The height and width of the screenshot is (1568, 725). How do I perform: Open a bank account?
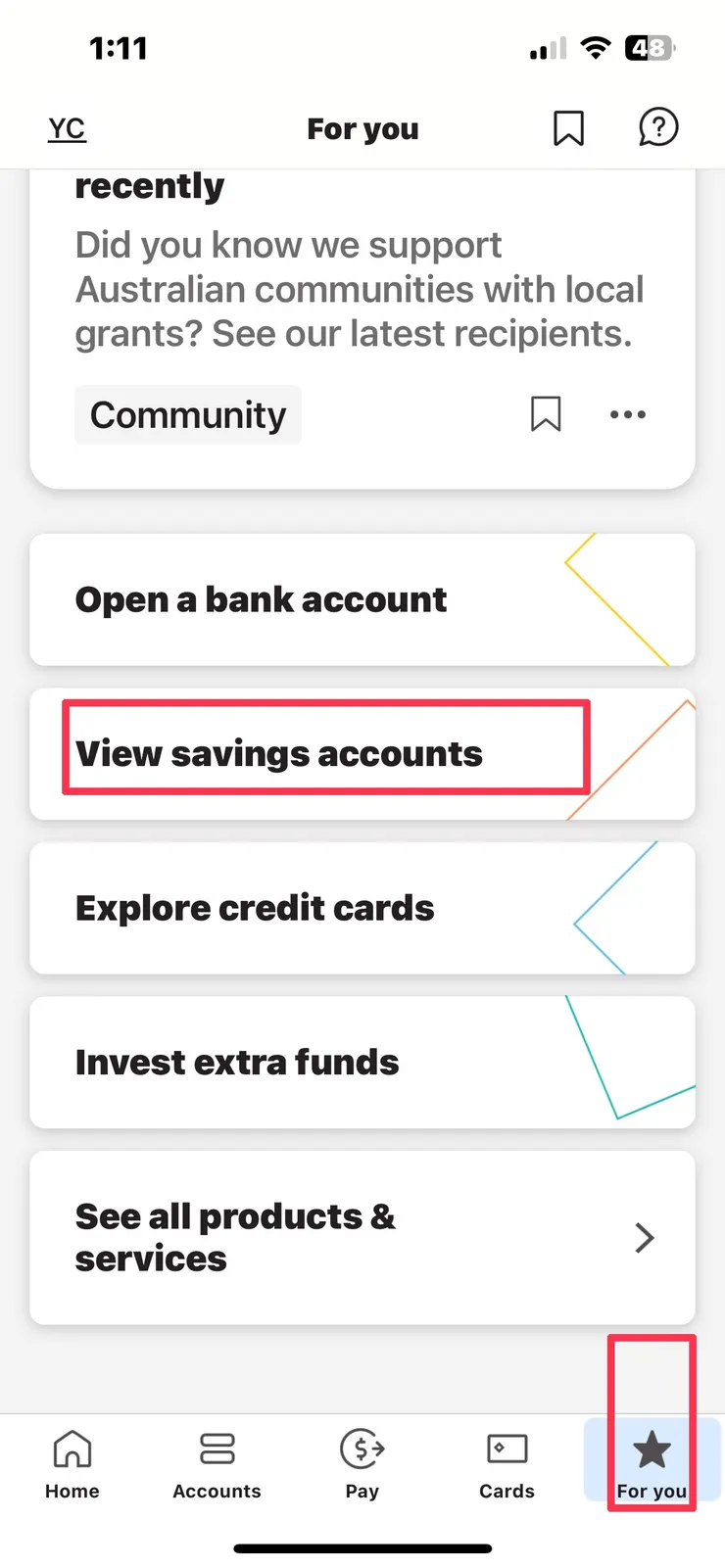pyautogui.click(x=362, y=599)
